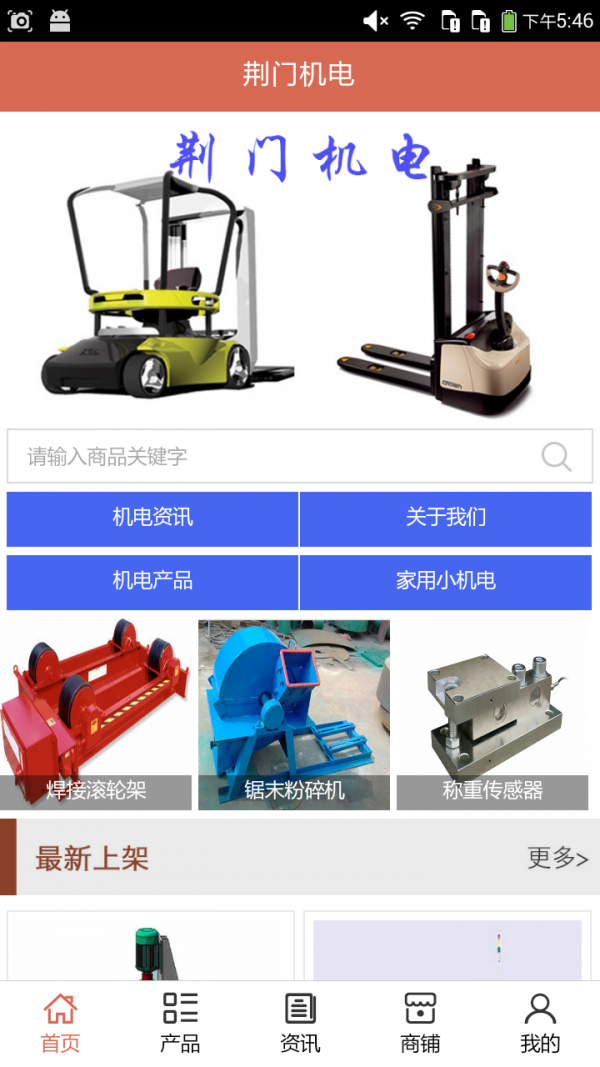The height and width of the screenshot is (1067, 600).
Task: Open 机电产品 category
Action: 152,581
